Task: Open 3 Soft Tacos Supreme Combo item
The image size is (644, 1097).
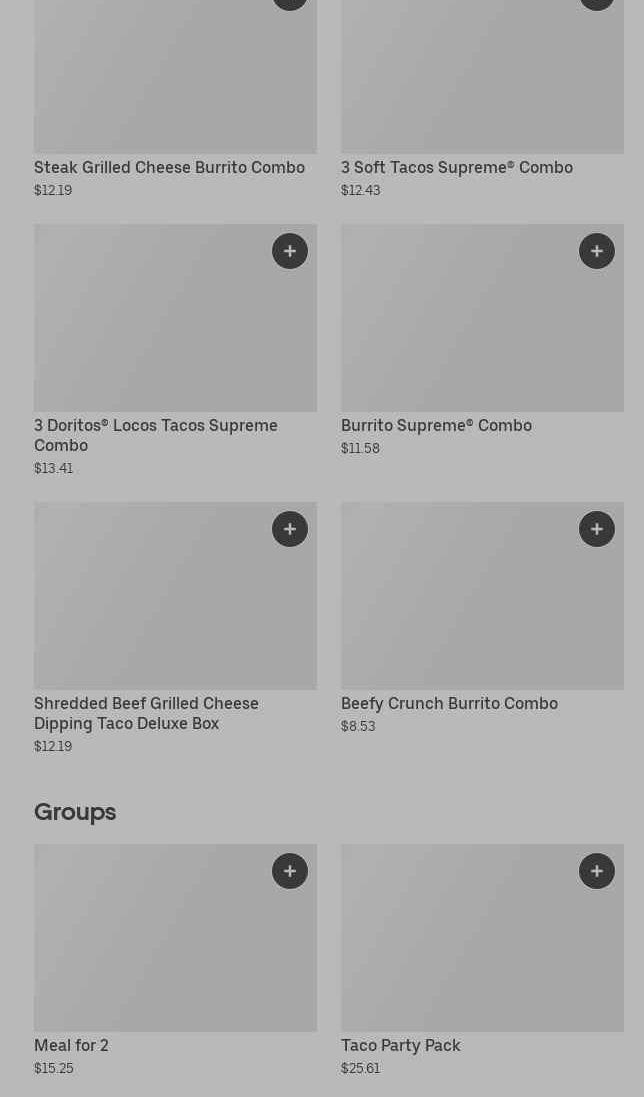Action: coord(456,168)
